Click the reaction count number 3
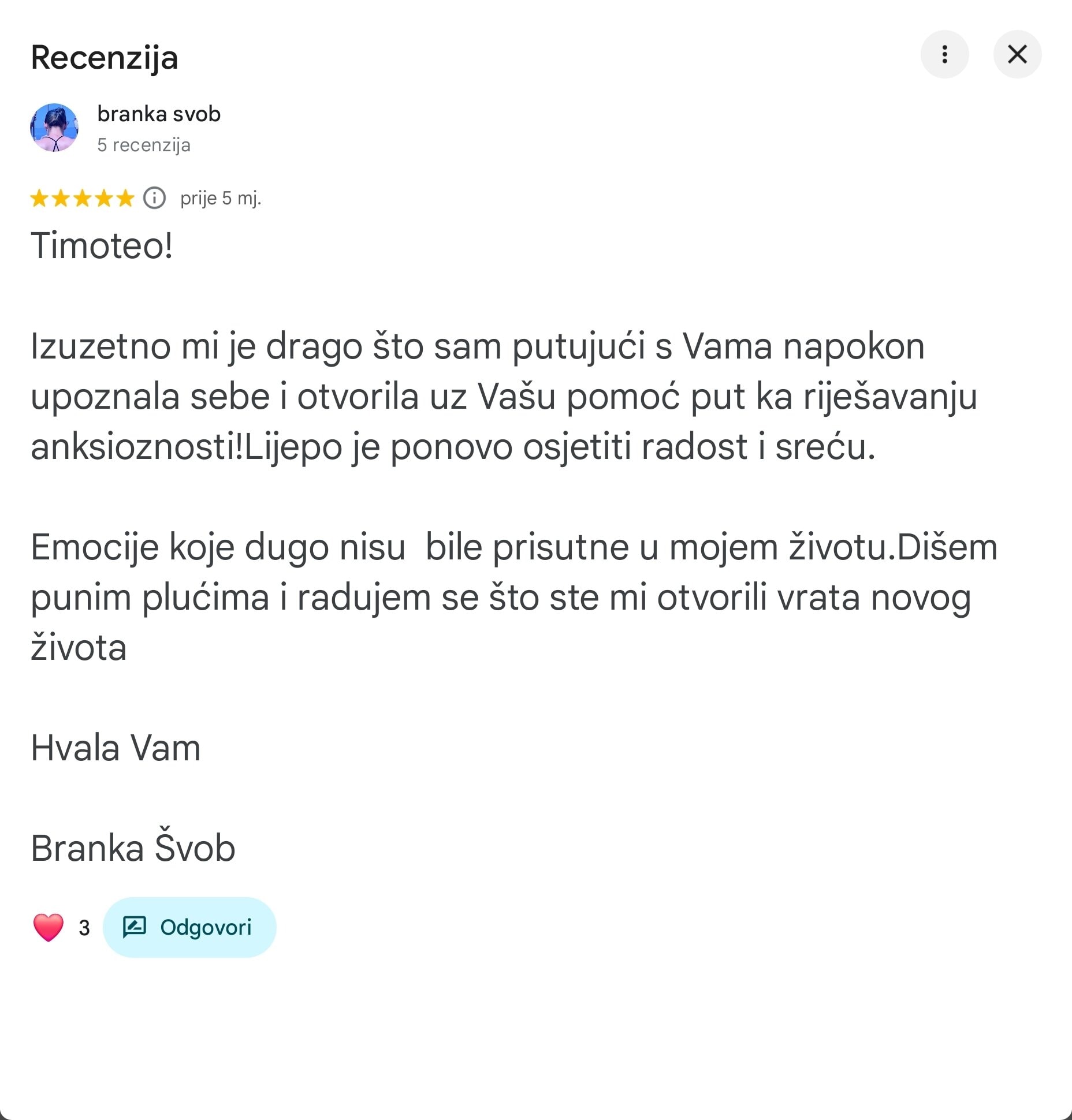The width and height of the screenshot is (1072, 1120). (84, 926)
